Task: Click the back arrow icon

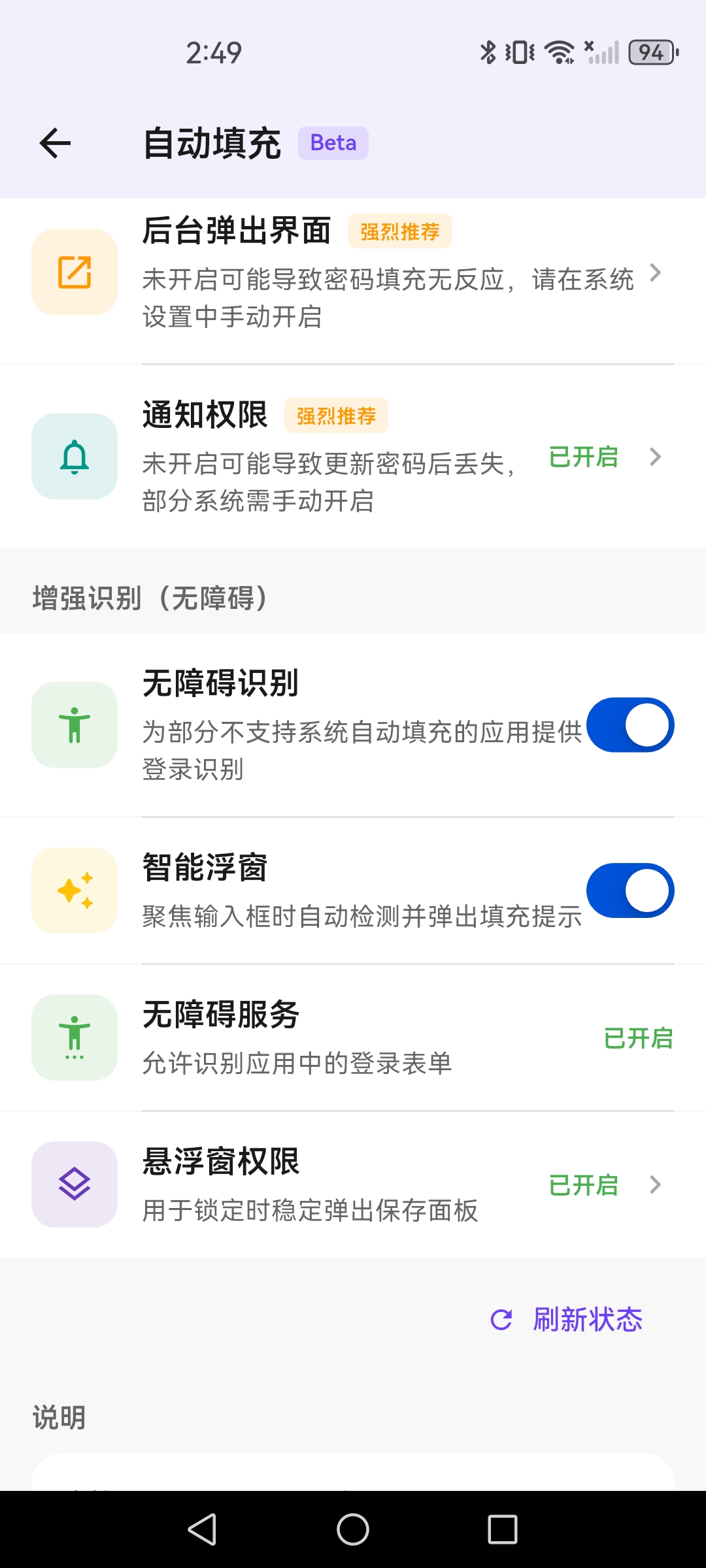Action: (x=55, y=144)
